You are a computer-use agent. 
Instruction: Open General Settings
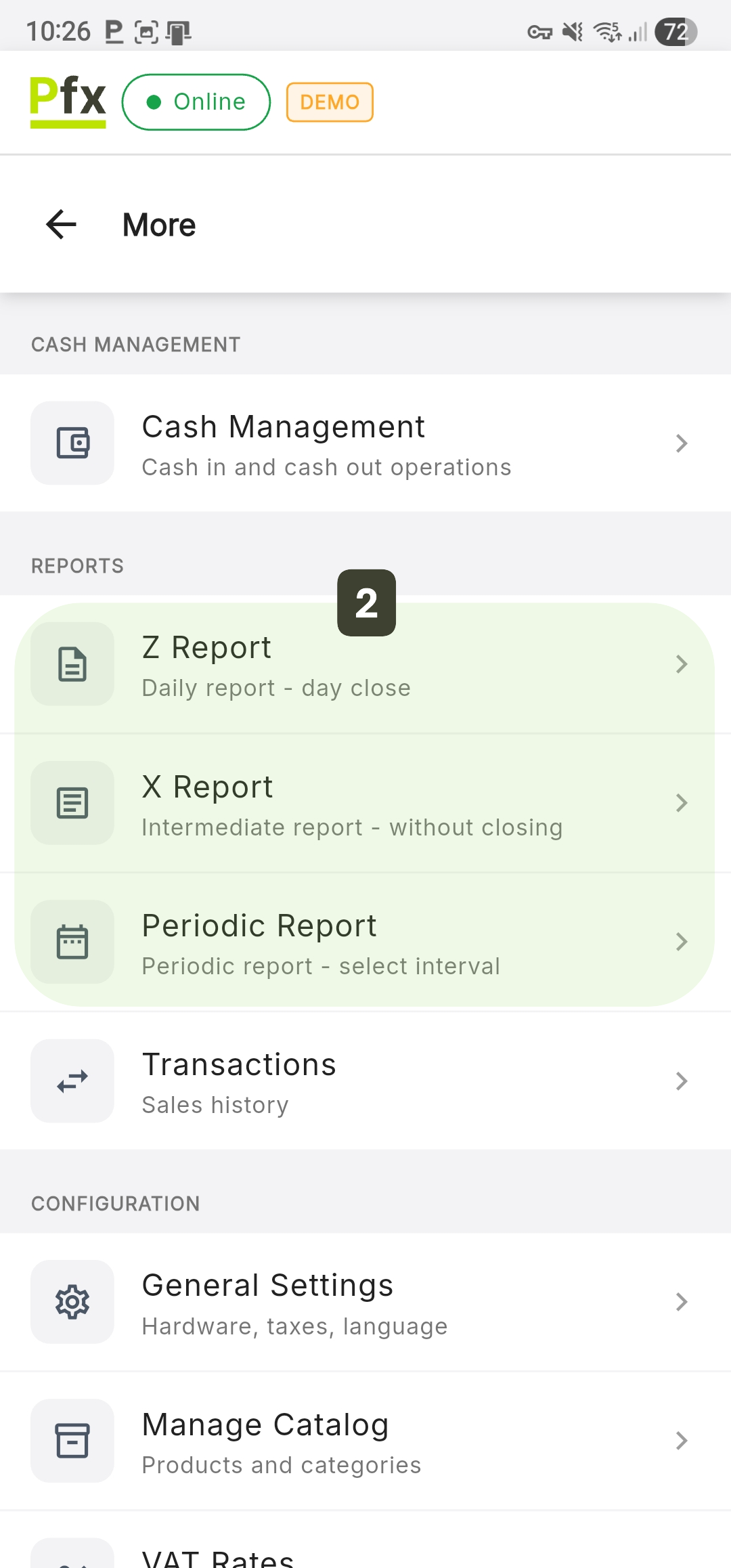pyautogui.click(x=364, y=1303)
